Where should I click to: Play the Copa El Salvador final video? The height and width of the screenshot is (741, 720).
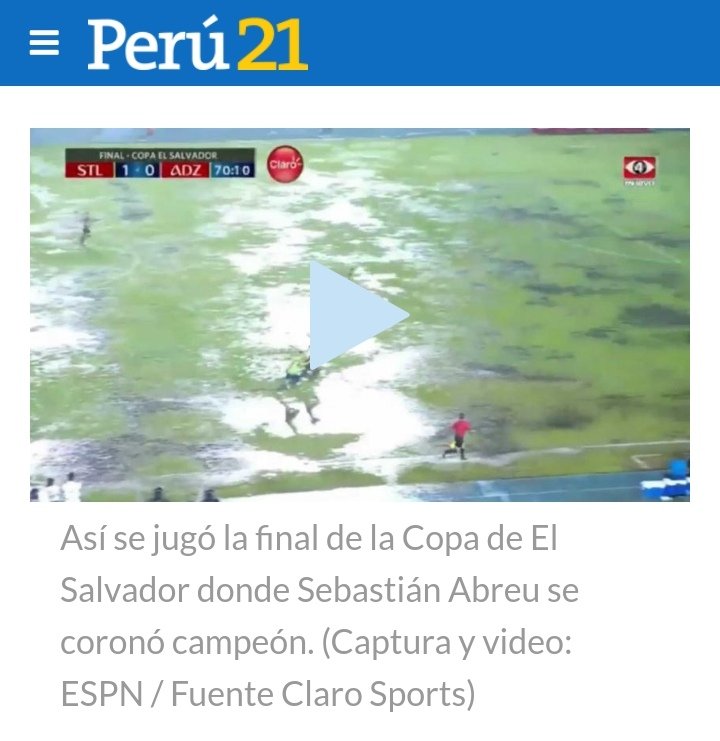pyautogui.click(x=358, y=315)
